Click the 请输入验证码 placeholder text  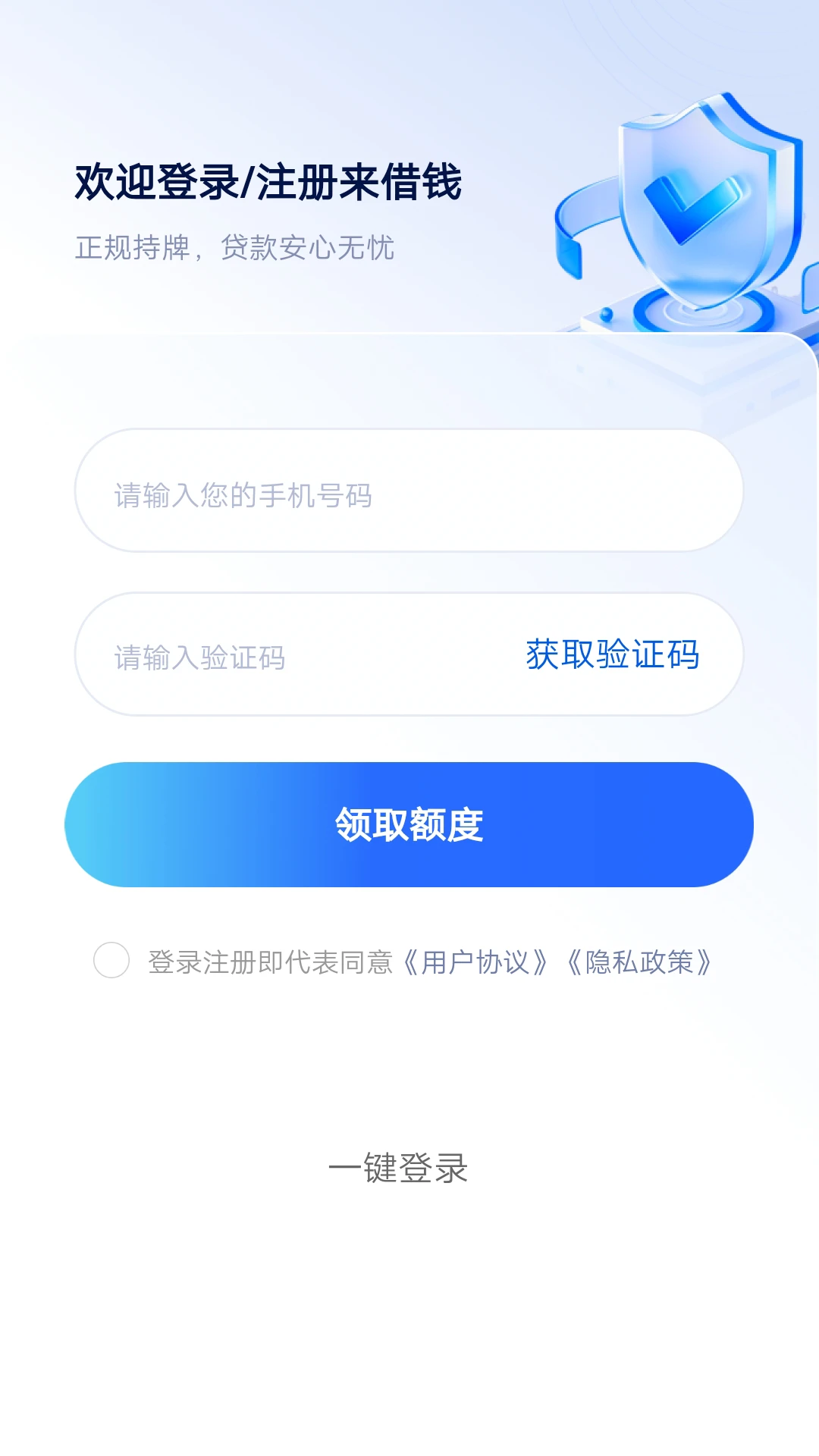[199, 658]
